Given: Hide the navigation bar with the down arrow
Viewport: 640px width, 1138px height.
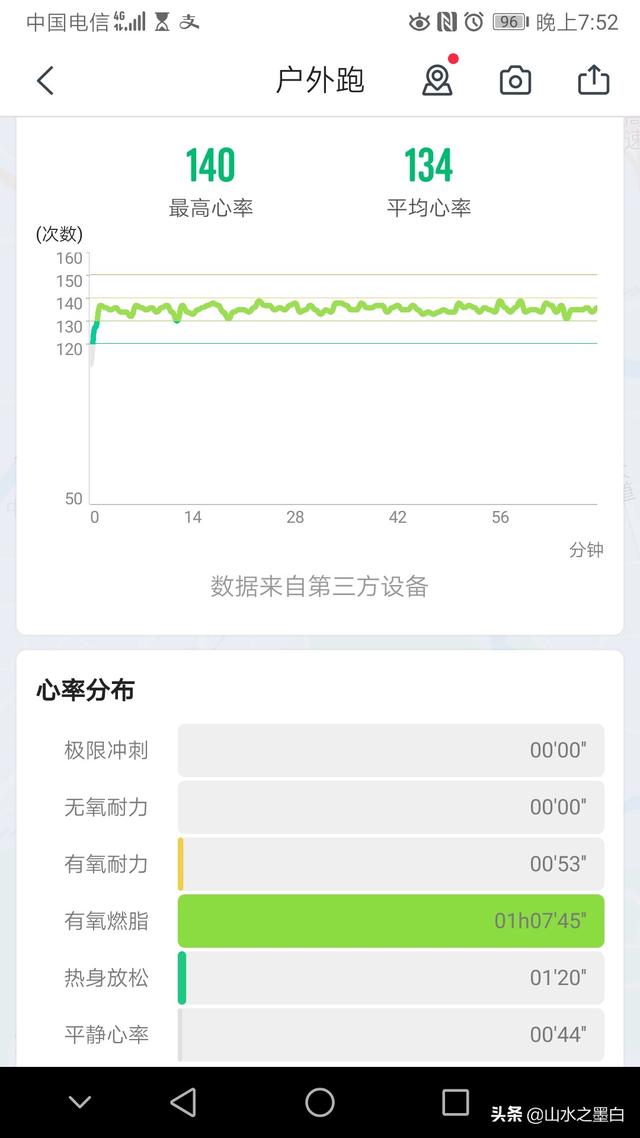Looking at the screenshot, I should 80,1102.
